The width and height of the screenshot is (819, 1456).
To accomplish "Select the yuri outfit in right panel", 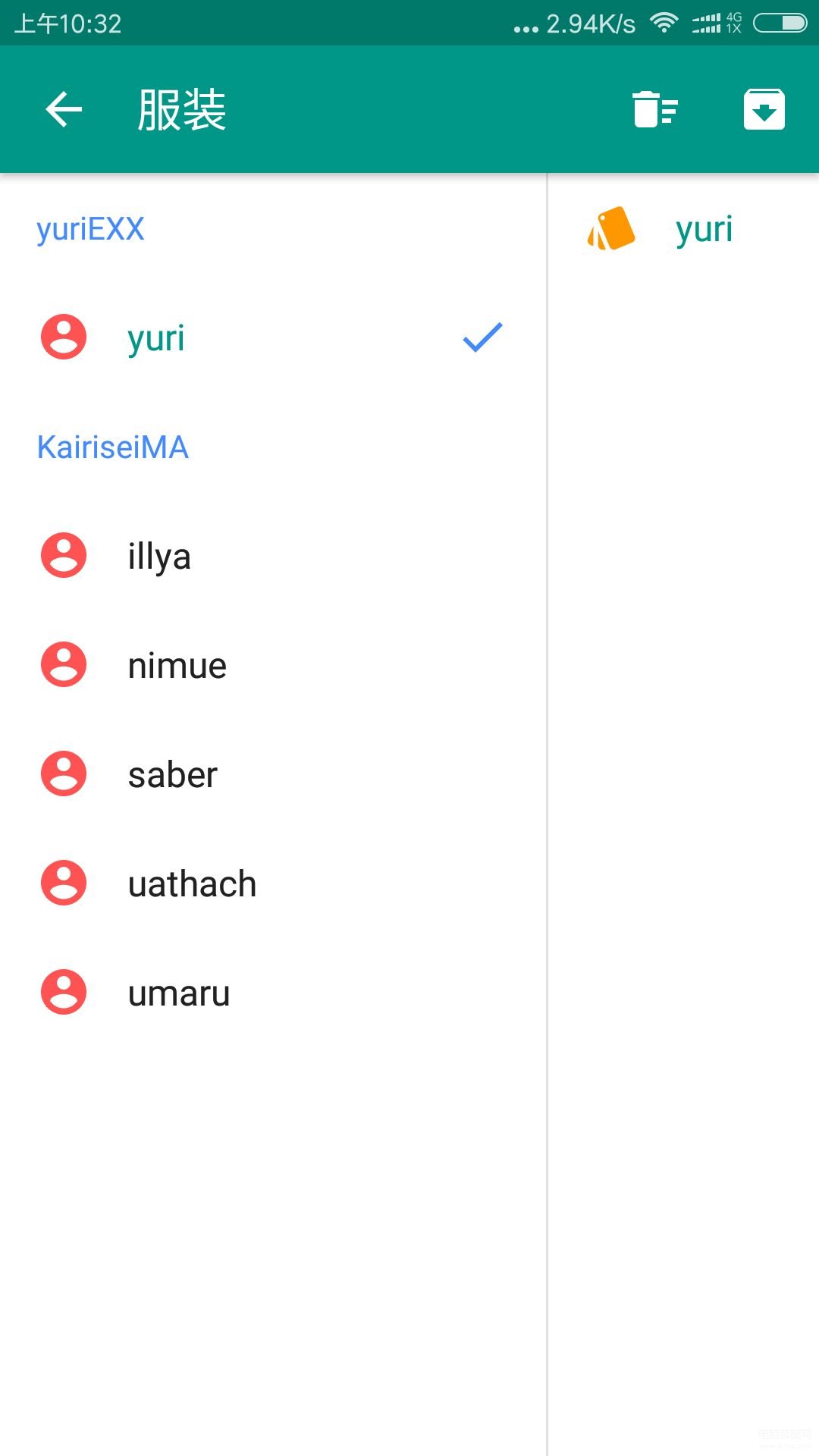I will point(683,229).
